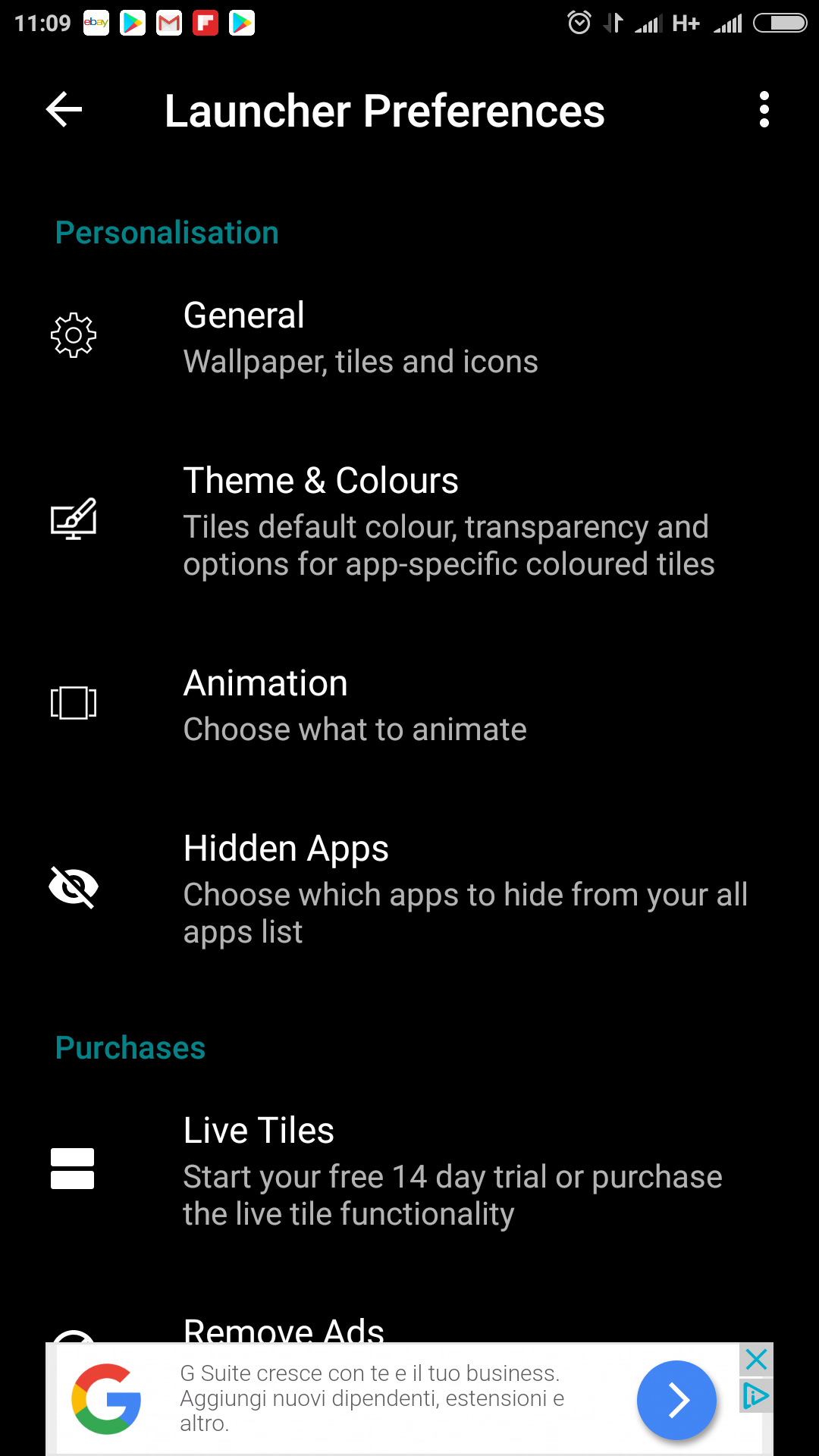819x1456 pixels.
Task: Open the three-dot overflow menu
Action: [x=764, y=111]
